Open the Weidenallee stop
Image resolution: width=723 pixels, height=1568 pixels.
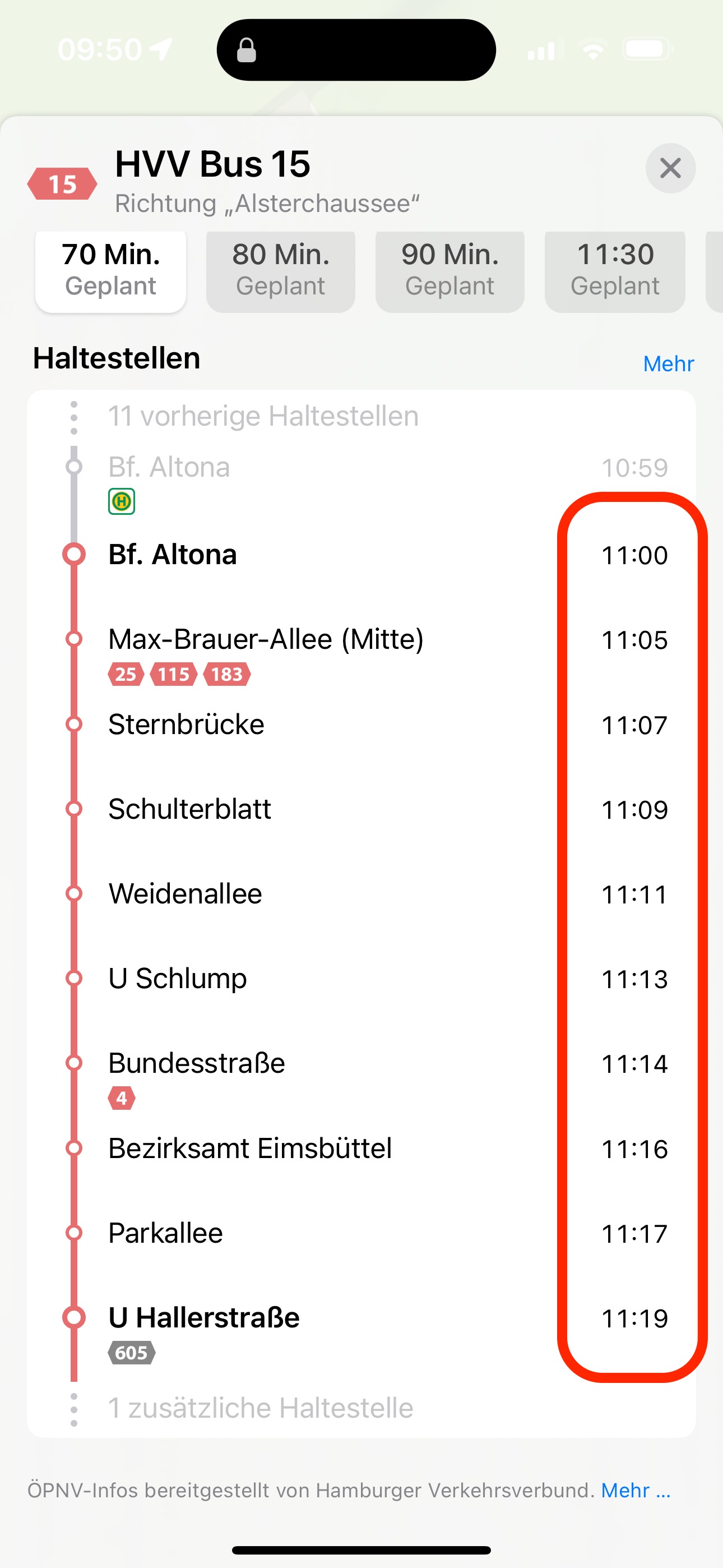coord(185,893)
